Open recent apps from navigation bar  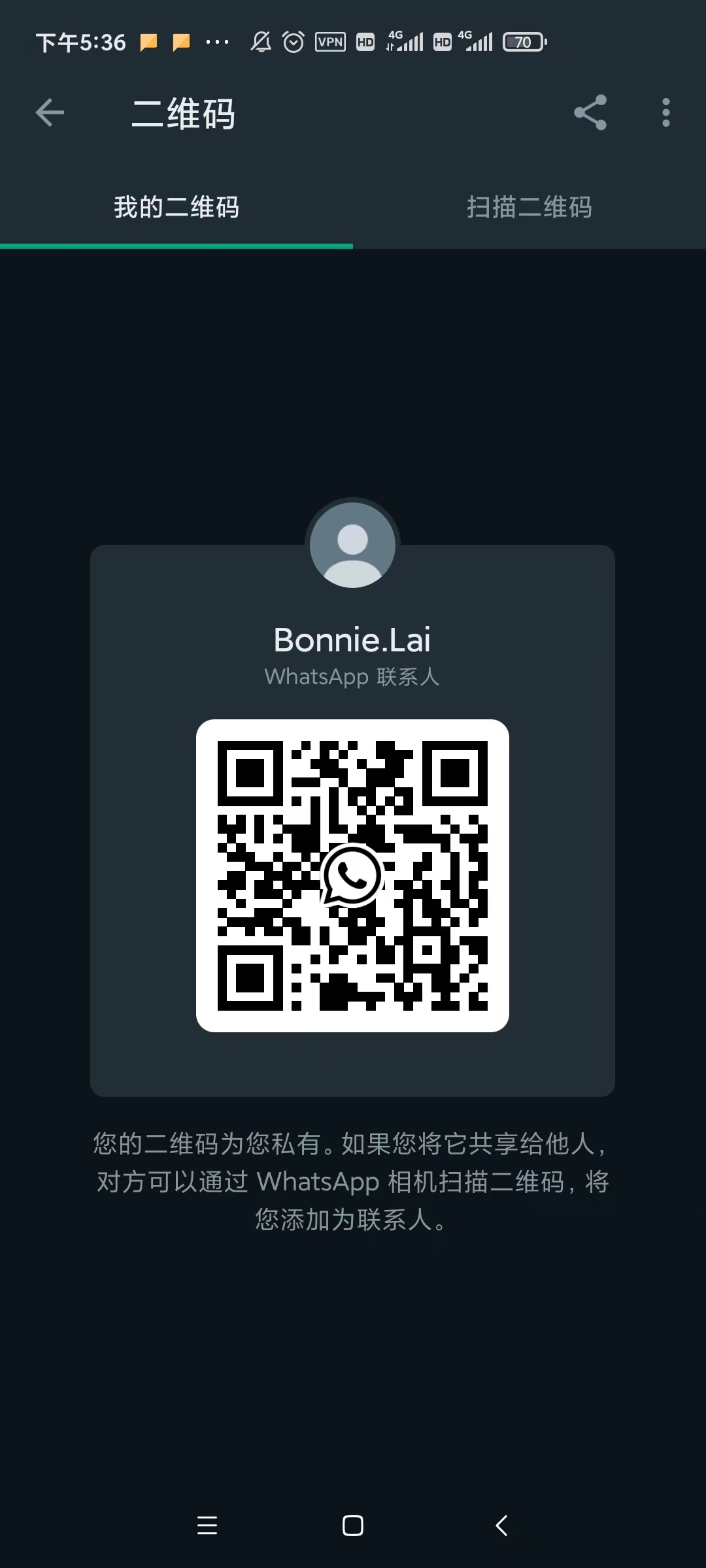pos(207,1526)
